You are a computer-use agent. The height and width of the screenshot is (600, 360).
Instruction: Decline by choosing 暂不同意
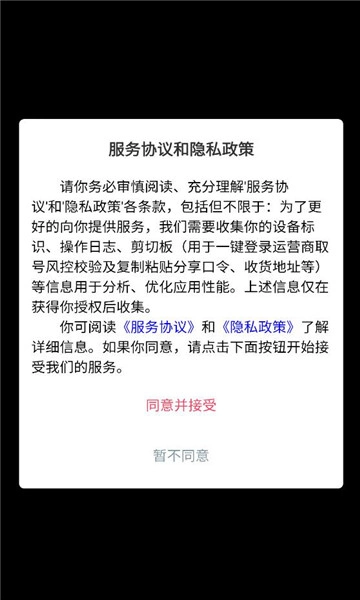point(181,456)
